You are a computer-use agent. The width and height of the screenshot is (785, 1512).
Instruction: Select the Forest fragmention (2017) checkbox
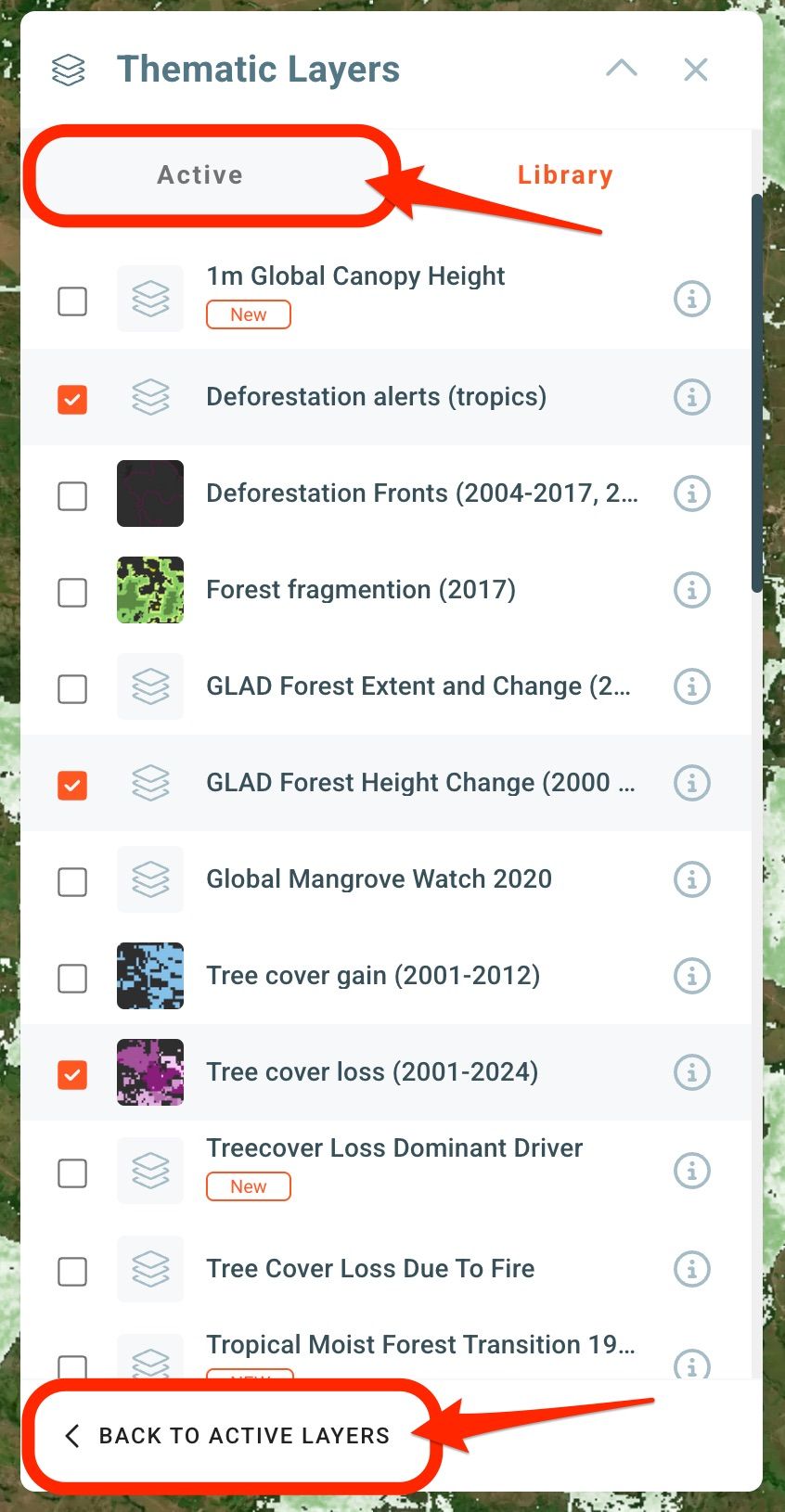coord(72,592)
